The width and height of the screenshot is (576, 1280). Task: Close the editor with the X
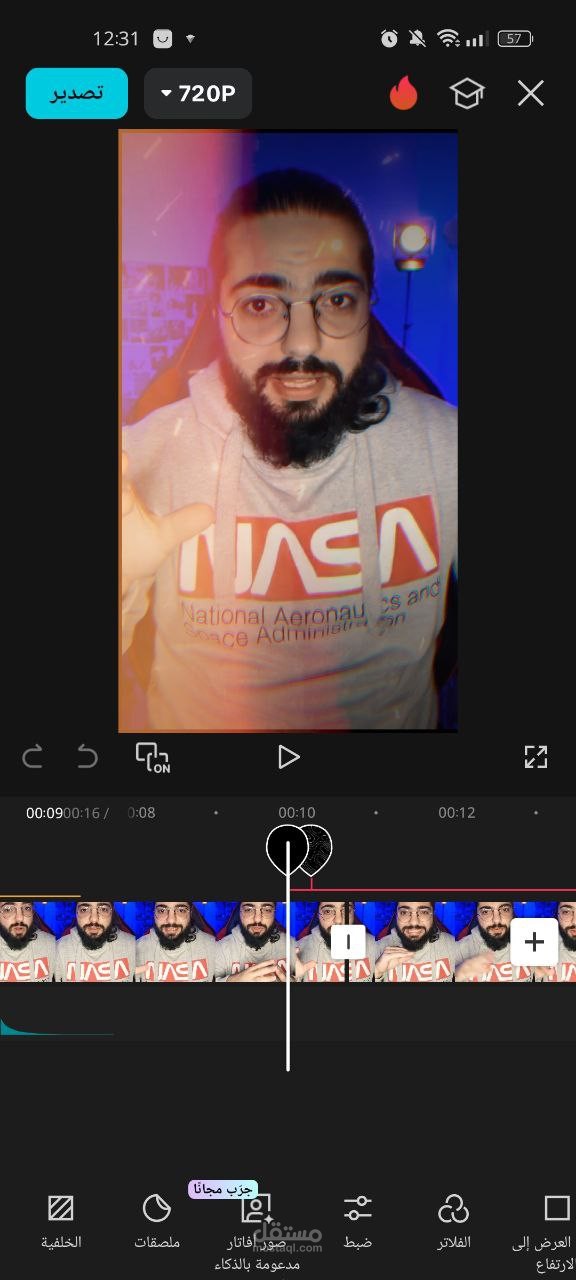[x=531, y=94]
